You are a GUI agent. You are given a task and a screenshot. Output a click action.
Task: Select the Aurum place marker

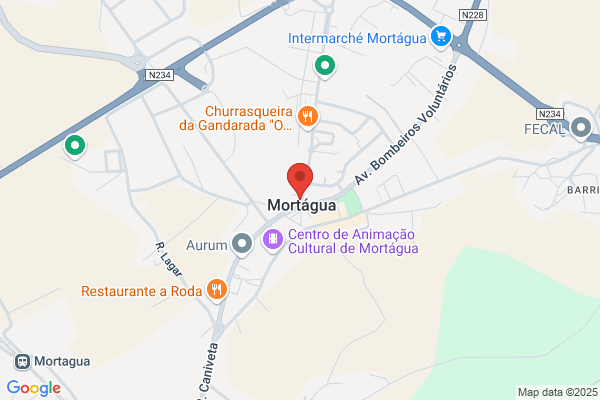click(x=242, y=244)
